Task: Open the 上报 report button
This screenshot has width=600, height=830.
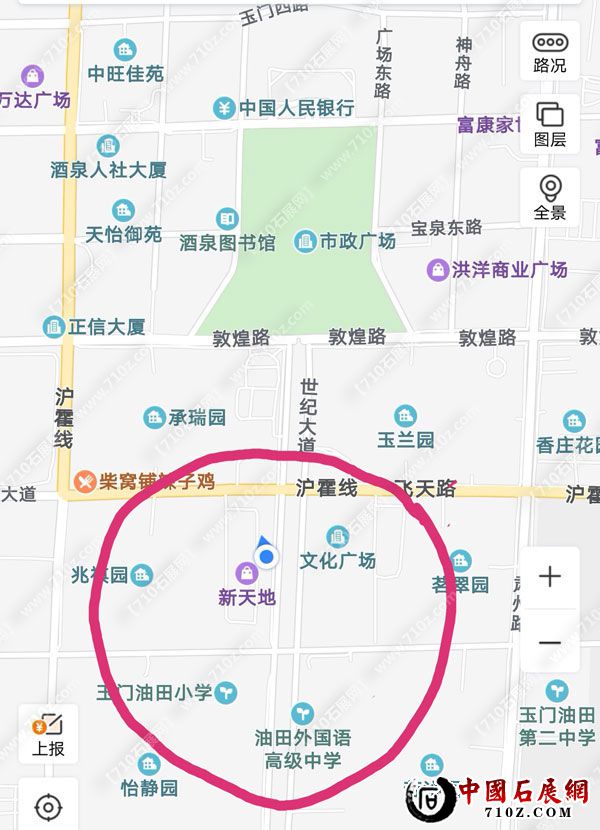Action: (x=48, y=734)
